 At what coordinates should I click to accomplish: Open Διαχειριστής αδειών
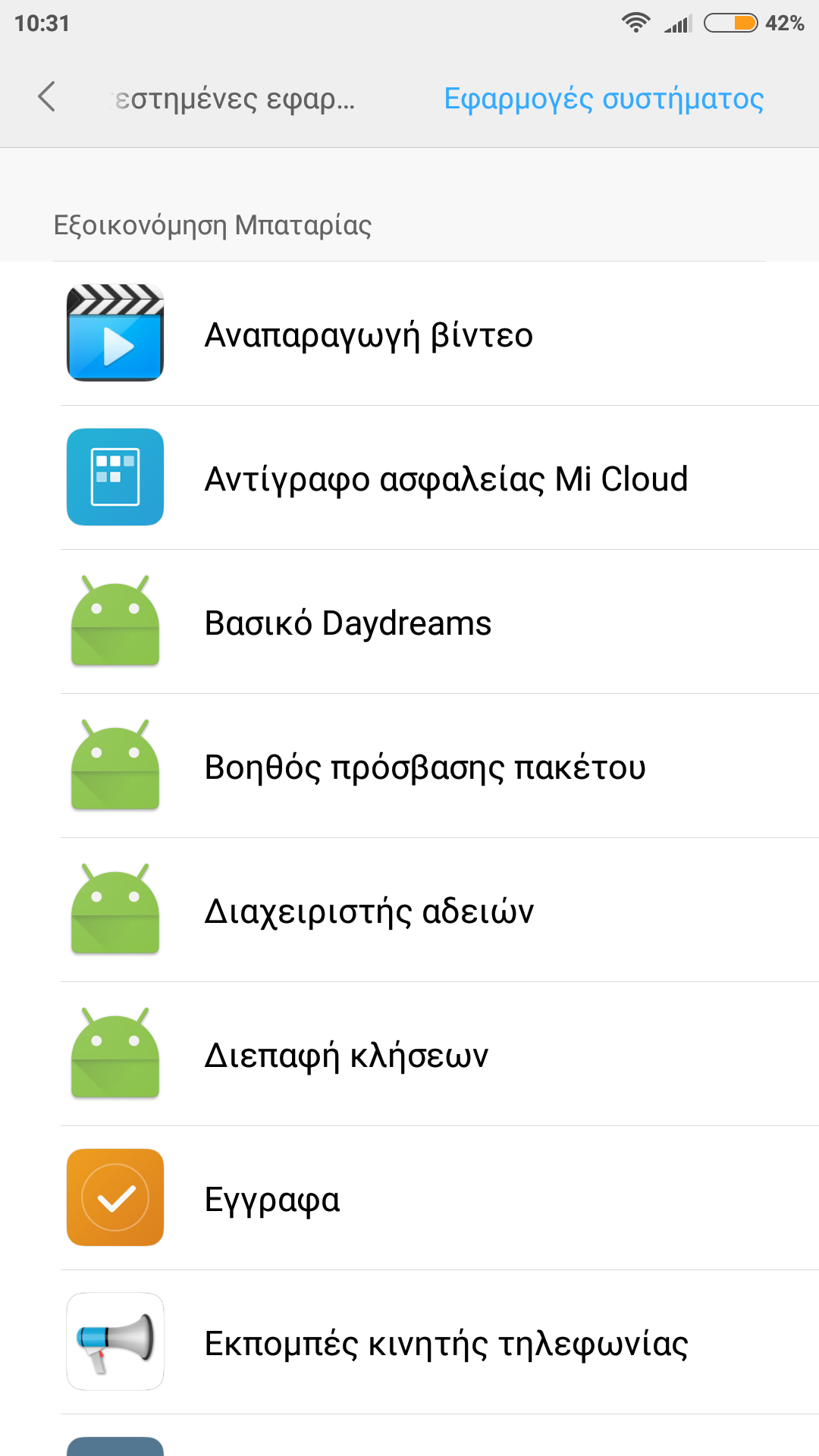(x=409, y=910)
